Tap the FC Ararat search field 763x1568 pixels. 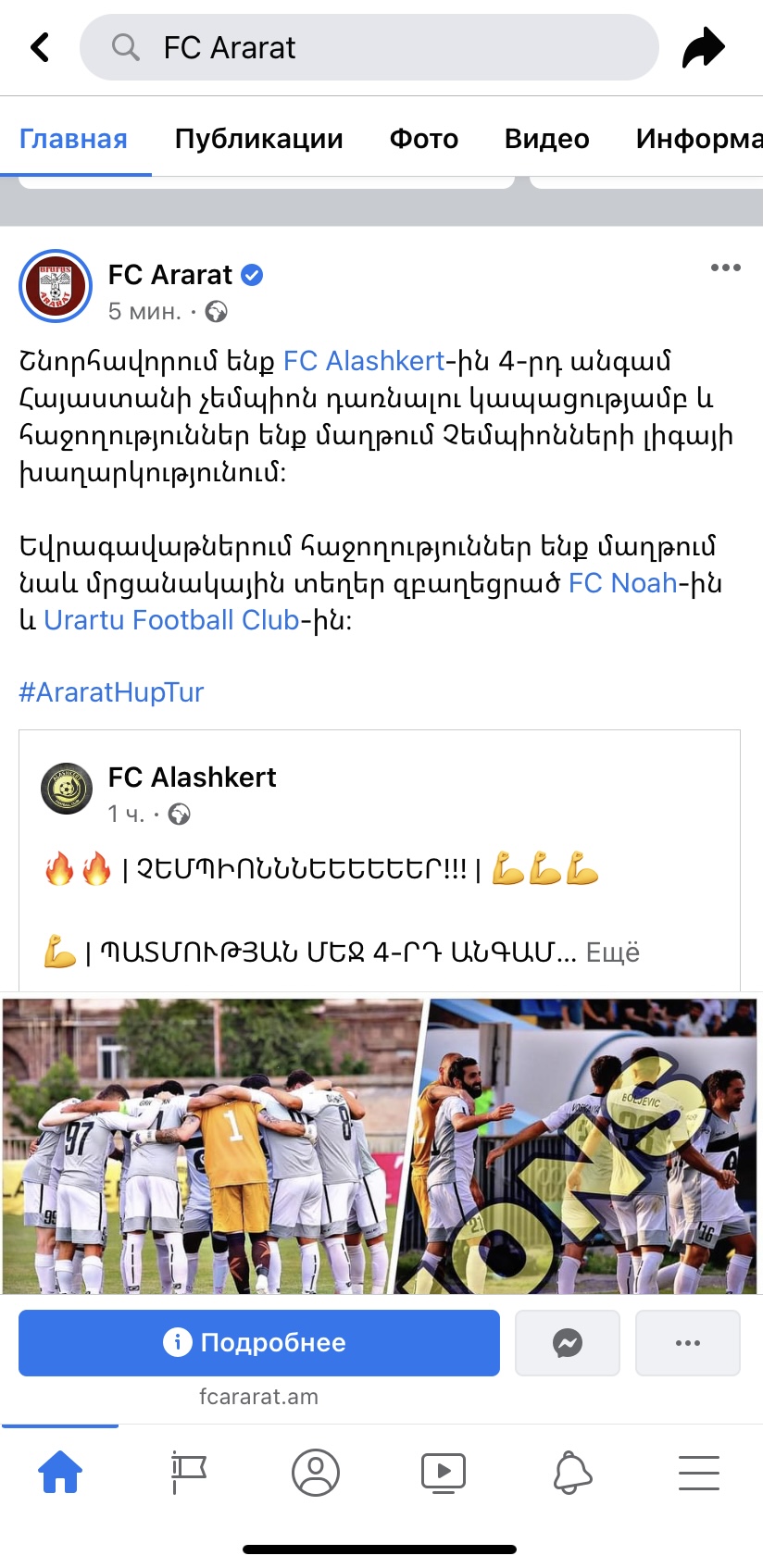pyautogui.click(x=369, y=47)
